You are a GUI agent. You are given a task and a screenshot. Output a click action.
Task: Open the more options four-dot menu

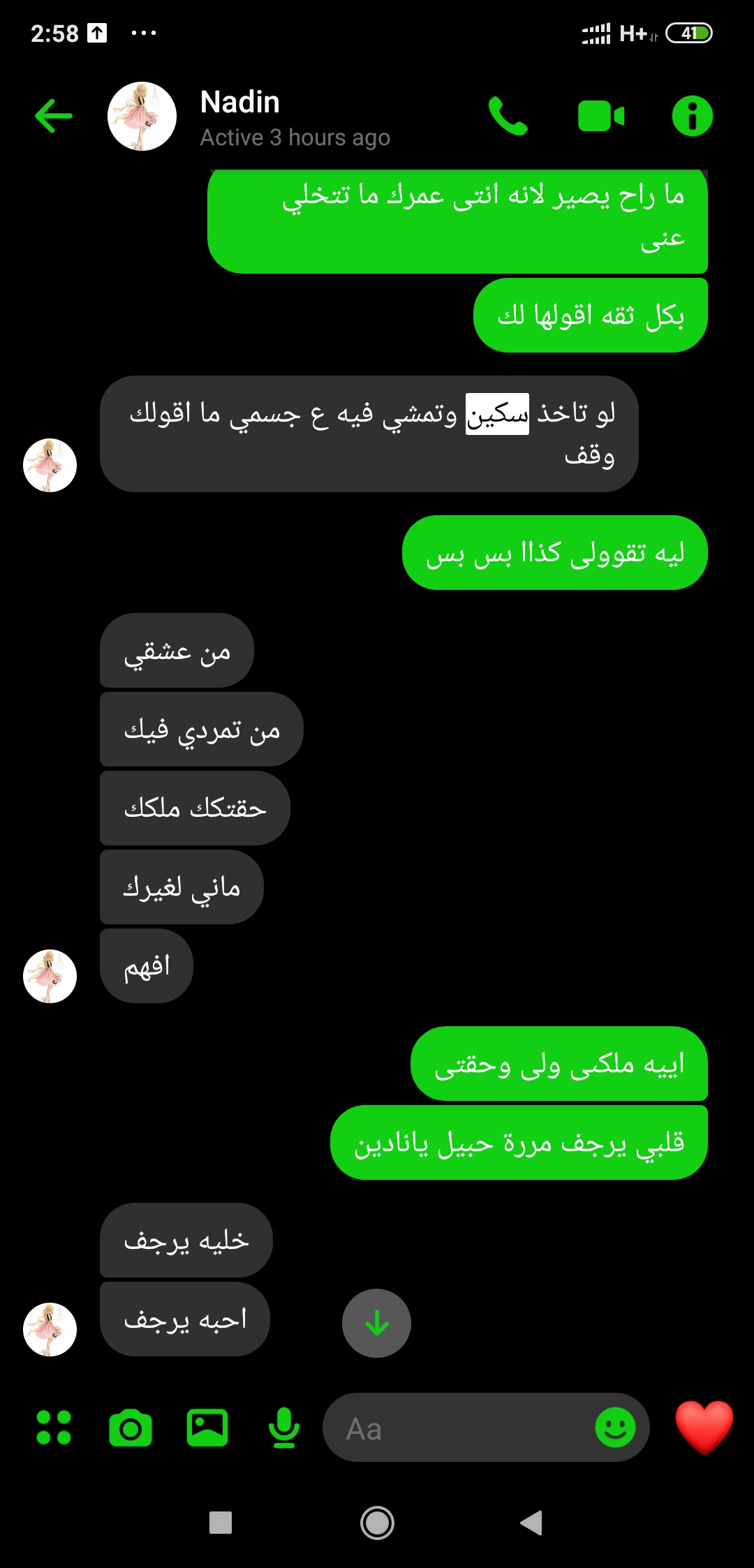tap(54, 1427)
